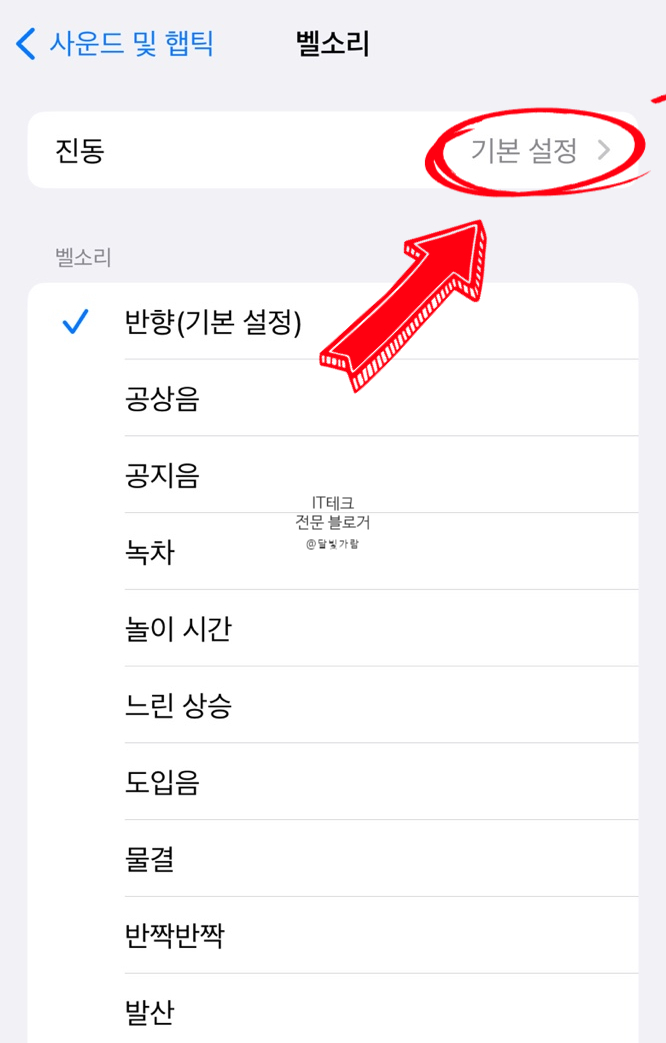Open the 진동 vibration settings row
The width and height of the screenshot is (666, 1043).
tap(332, 151)
